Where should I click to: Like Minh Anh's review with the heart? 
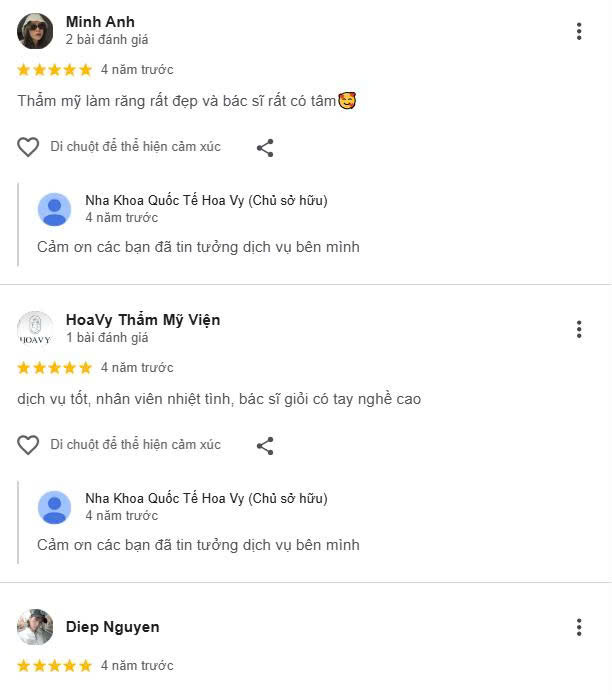pyautogui.click(x=28, y=147)
